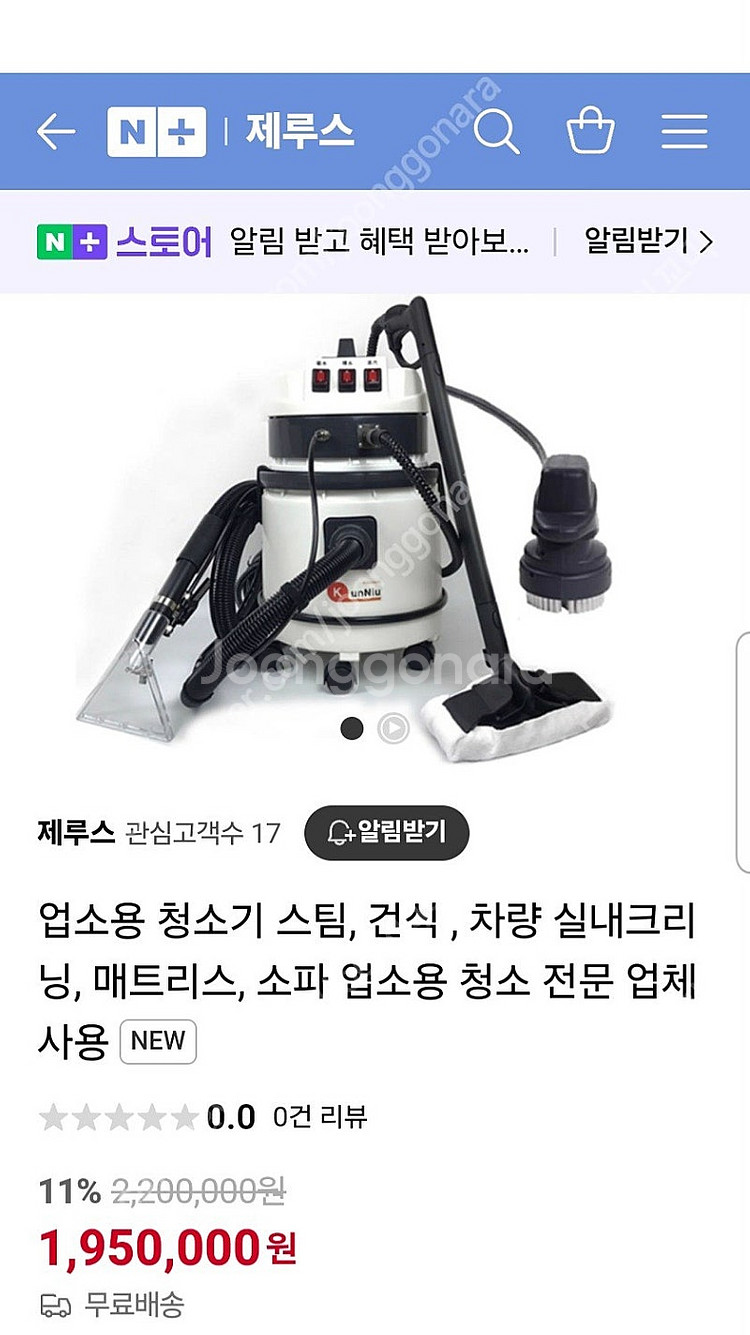Open the 0건 리뷰 reviews link
The height and width of the screenshot is (1335, 750).
point(320,1116)
